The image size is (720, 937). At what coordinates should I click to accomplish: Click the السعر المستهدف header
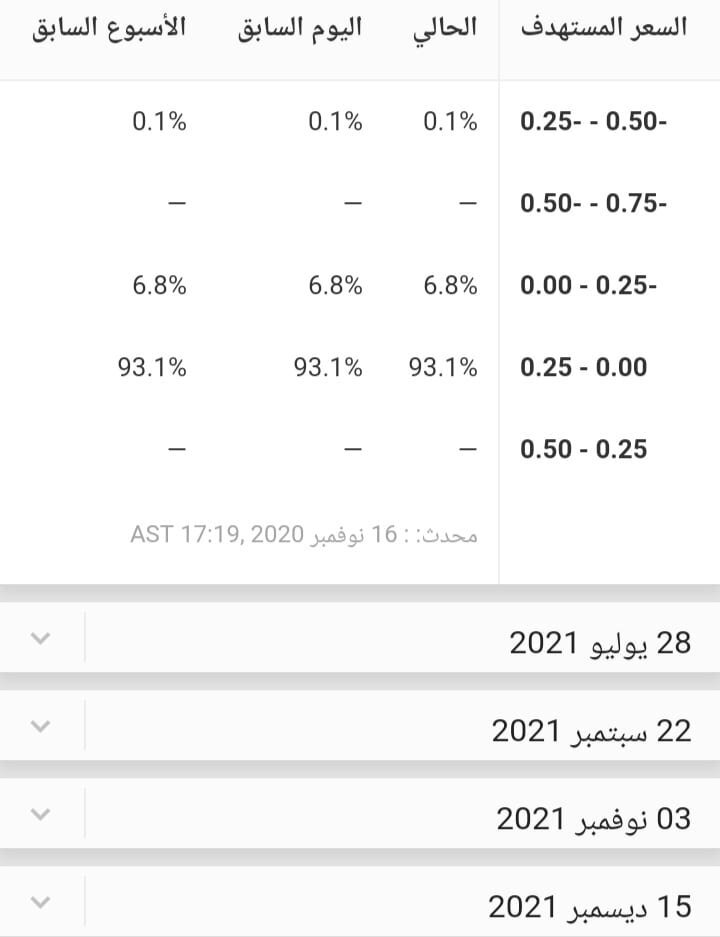pos(607,28)
